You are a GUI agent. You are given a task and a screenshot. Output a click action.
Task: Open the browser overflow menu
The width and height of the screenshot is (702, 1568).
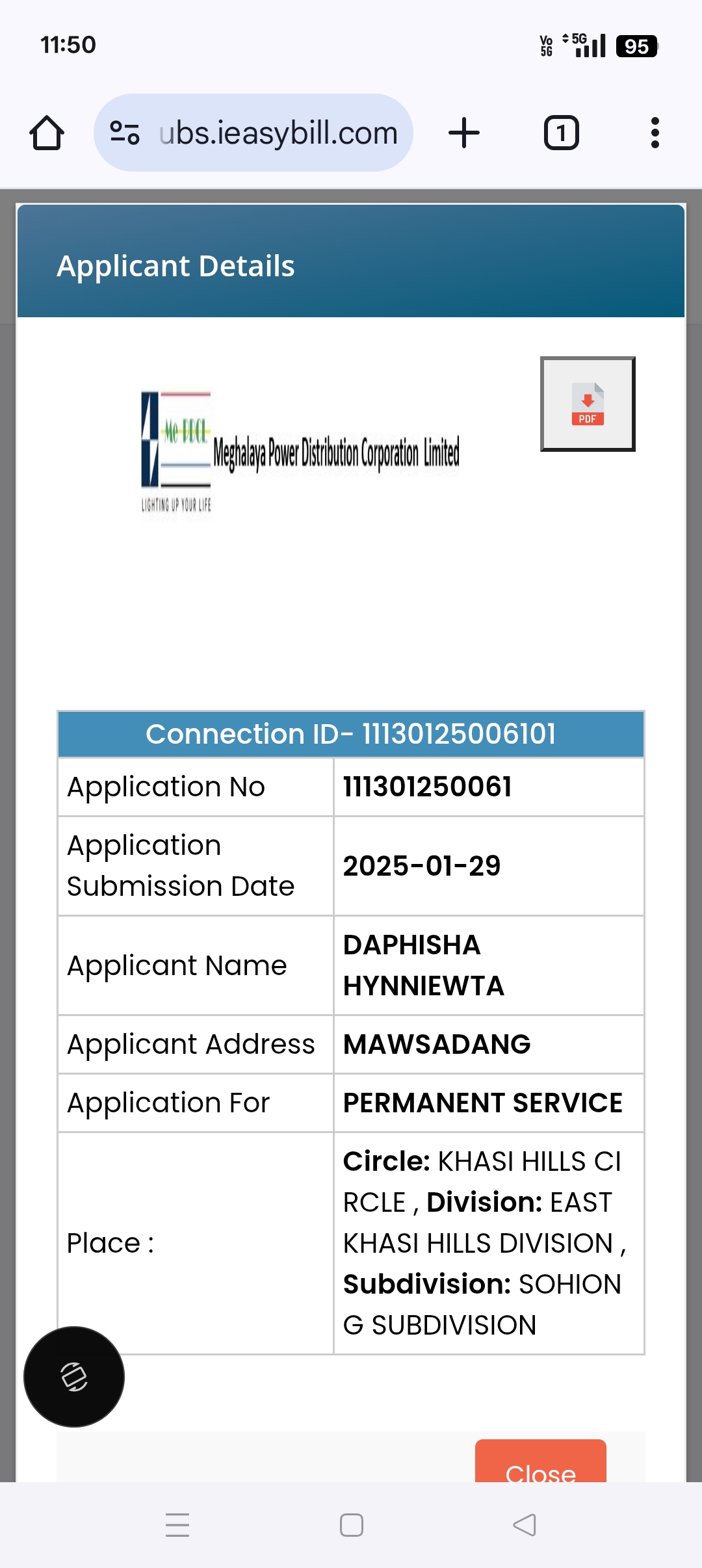click(655, 133)
